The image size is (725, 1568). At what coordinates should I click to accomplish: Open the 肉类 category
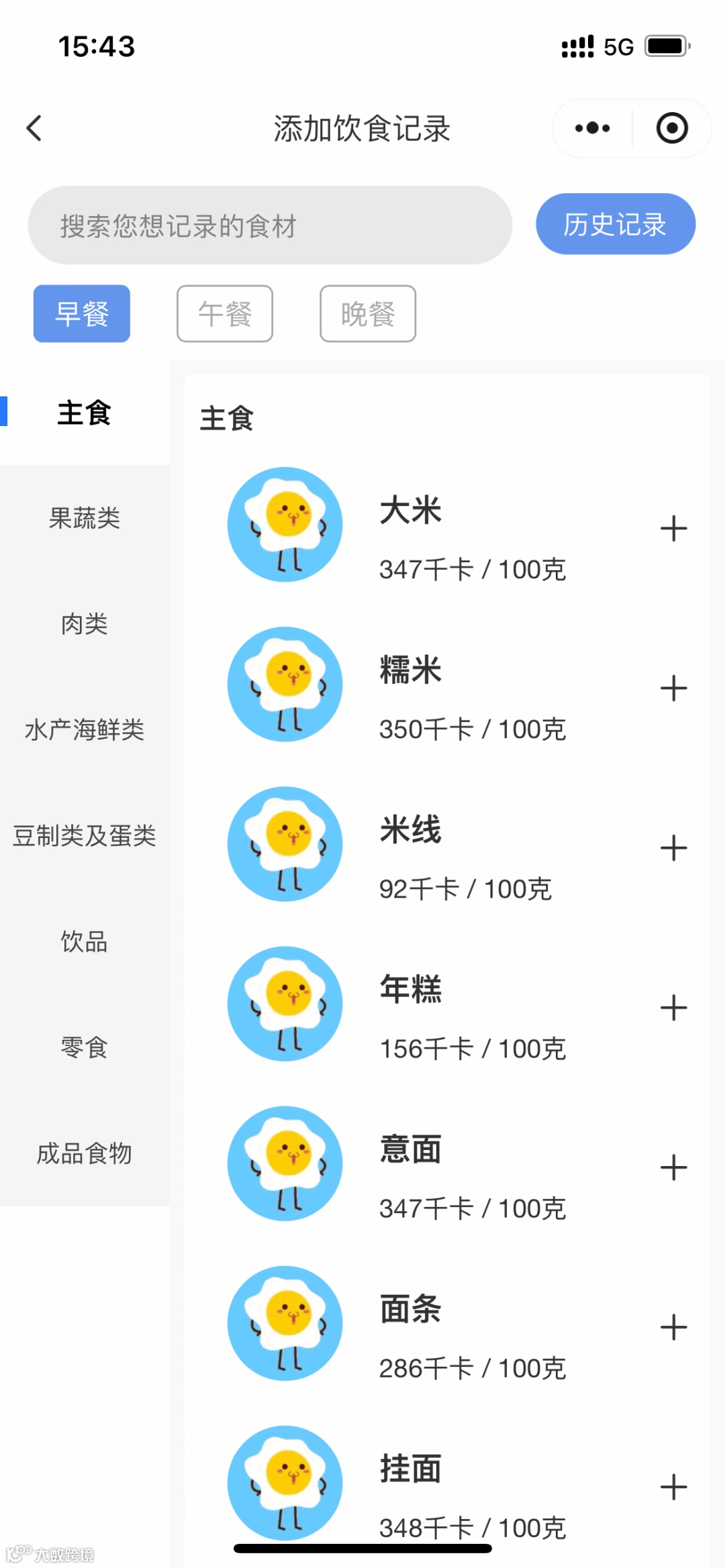85,624
